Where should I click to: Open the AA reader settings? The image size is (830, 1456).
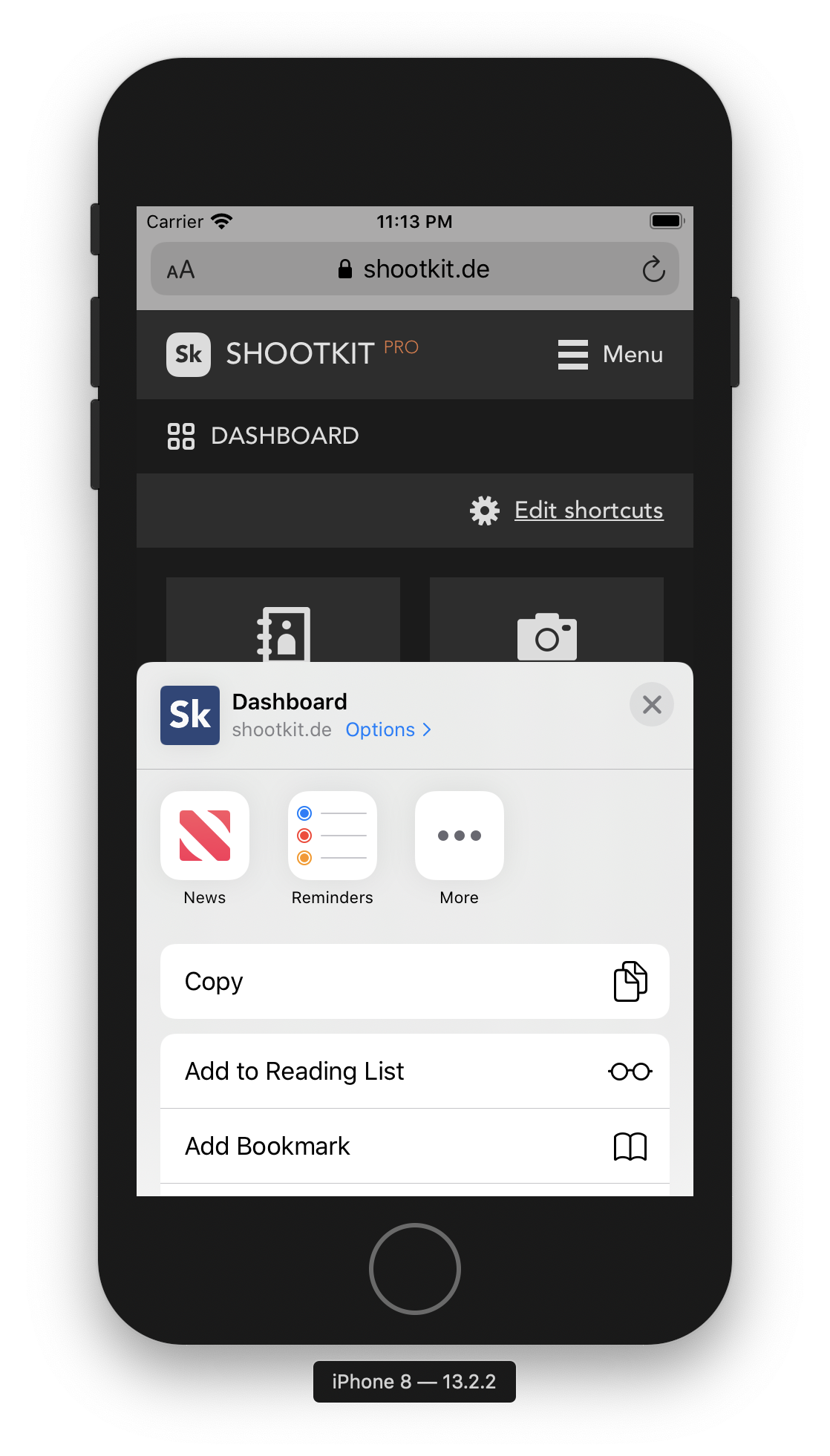[x=181, y=269]
